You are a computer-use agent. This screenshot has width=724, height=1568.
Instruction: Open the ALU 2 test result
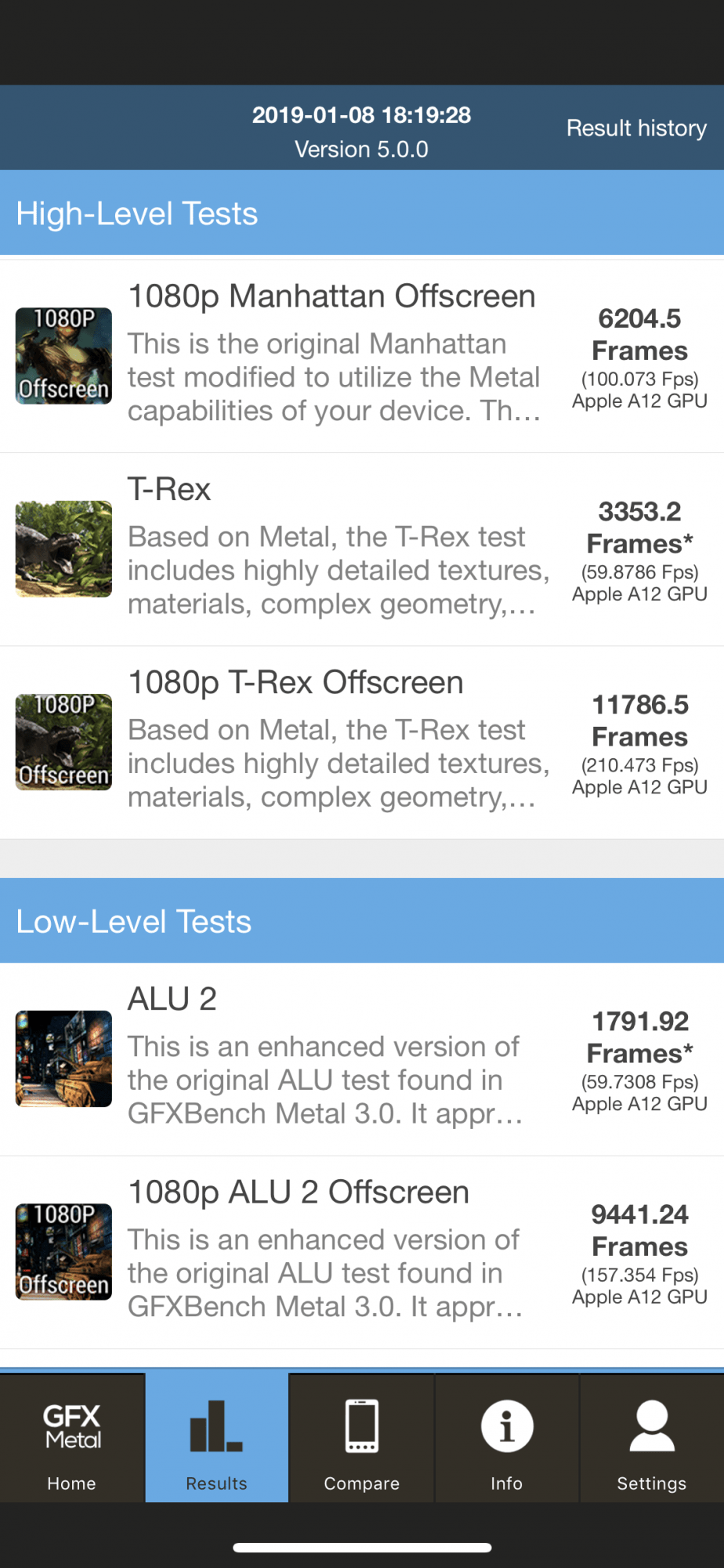(362, 1059)
